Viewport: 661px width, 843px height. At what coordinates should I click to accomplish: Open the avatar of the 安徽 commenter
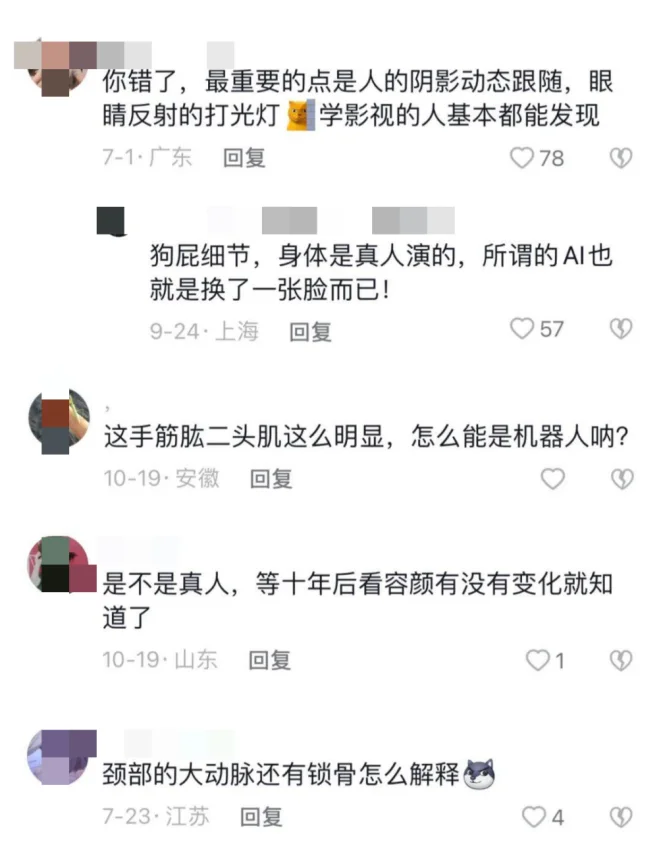(x=59, y=420)
